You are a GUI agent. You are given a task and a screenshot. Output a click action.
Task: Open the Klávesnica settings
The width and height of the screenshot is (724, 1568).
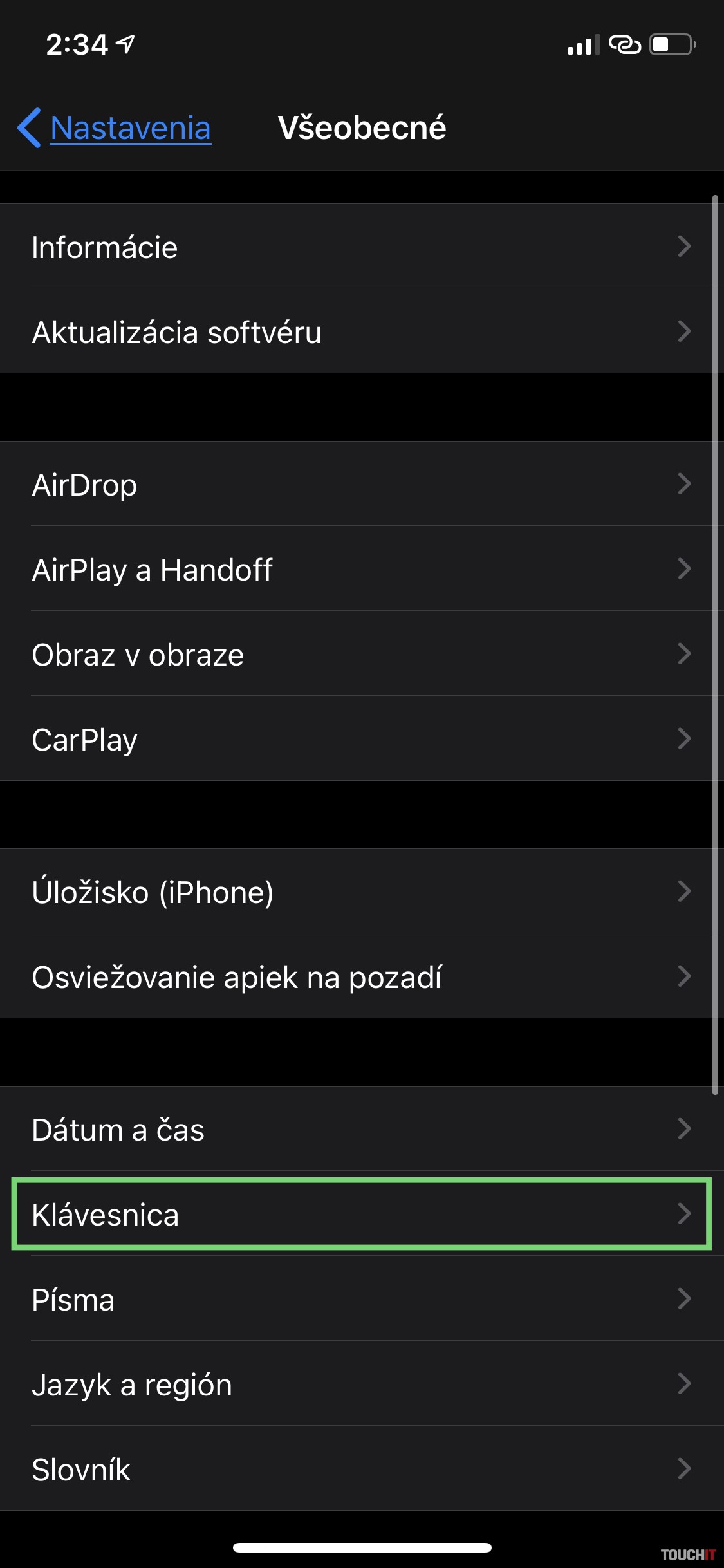[360, 1215]
